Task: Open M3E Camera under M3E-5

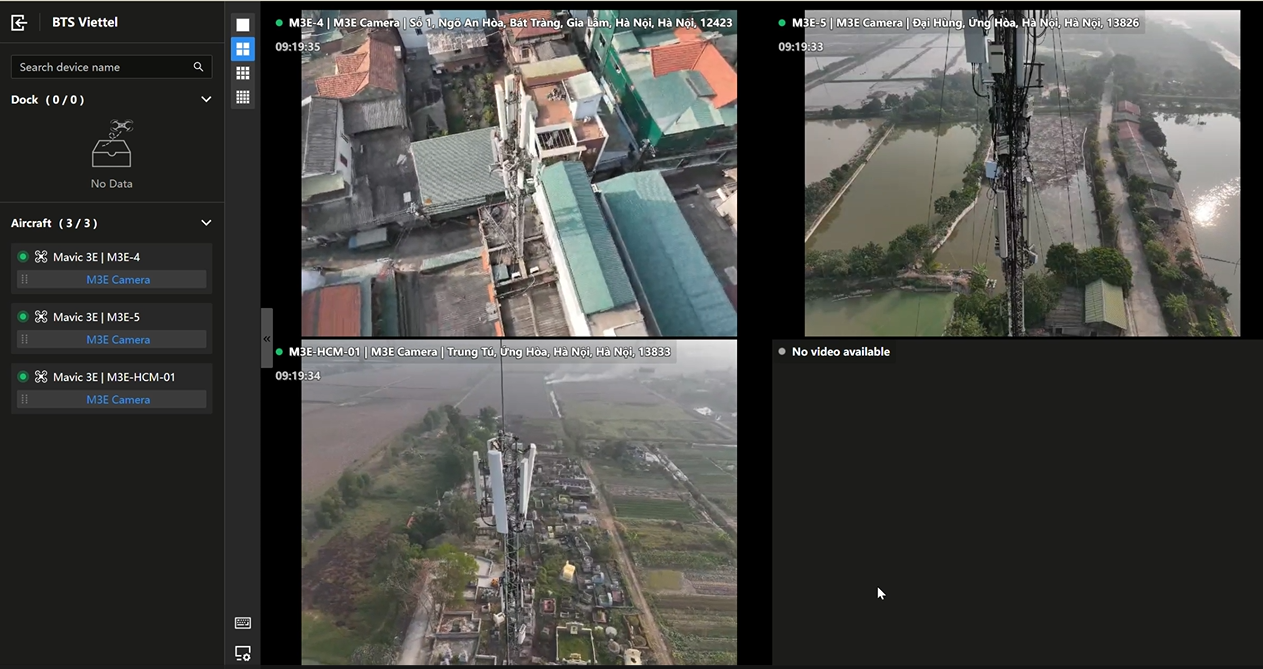Action: coord(118,340)
